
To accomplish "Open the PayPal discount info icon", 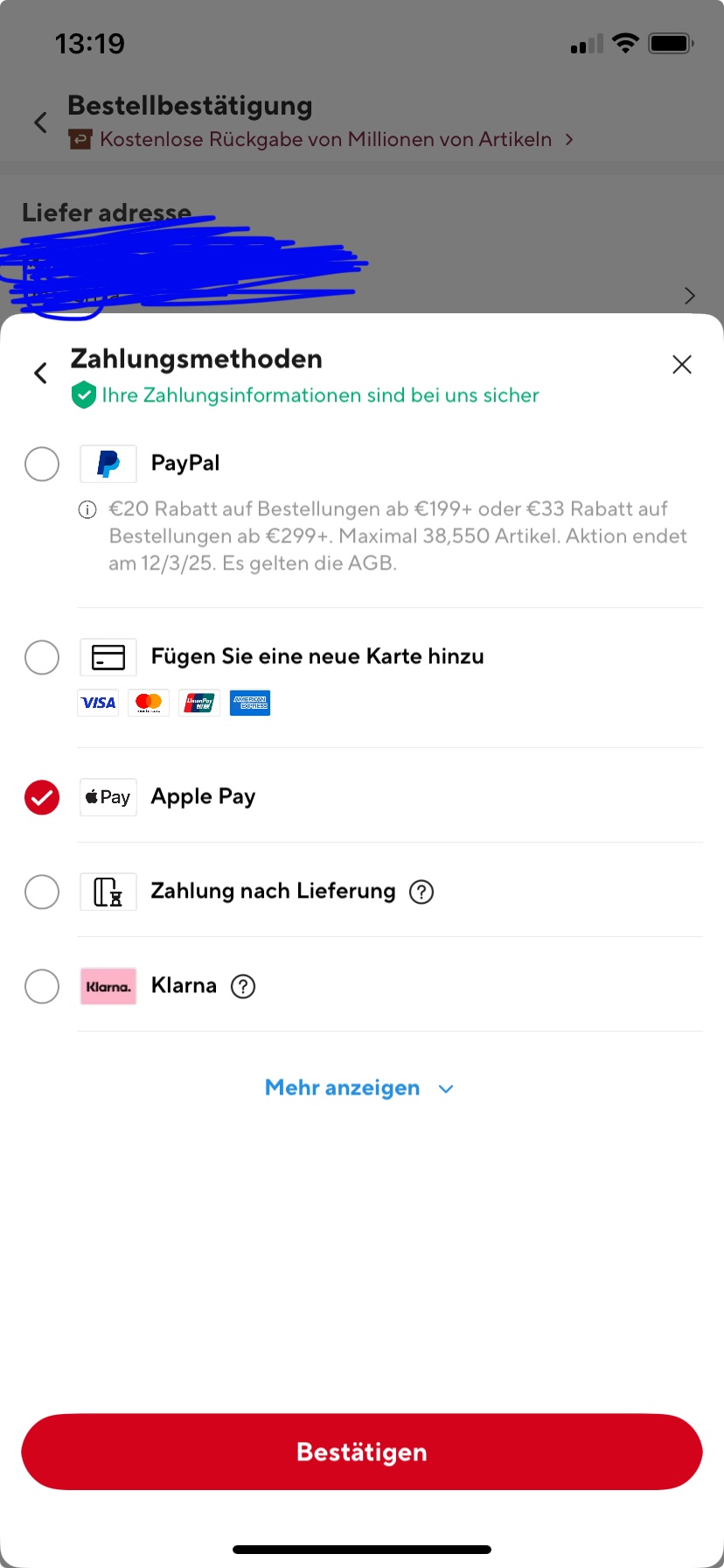I will (x=87, y=510).
